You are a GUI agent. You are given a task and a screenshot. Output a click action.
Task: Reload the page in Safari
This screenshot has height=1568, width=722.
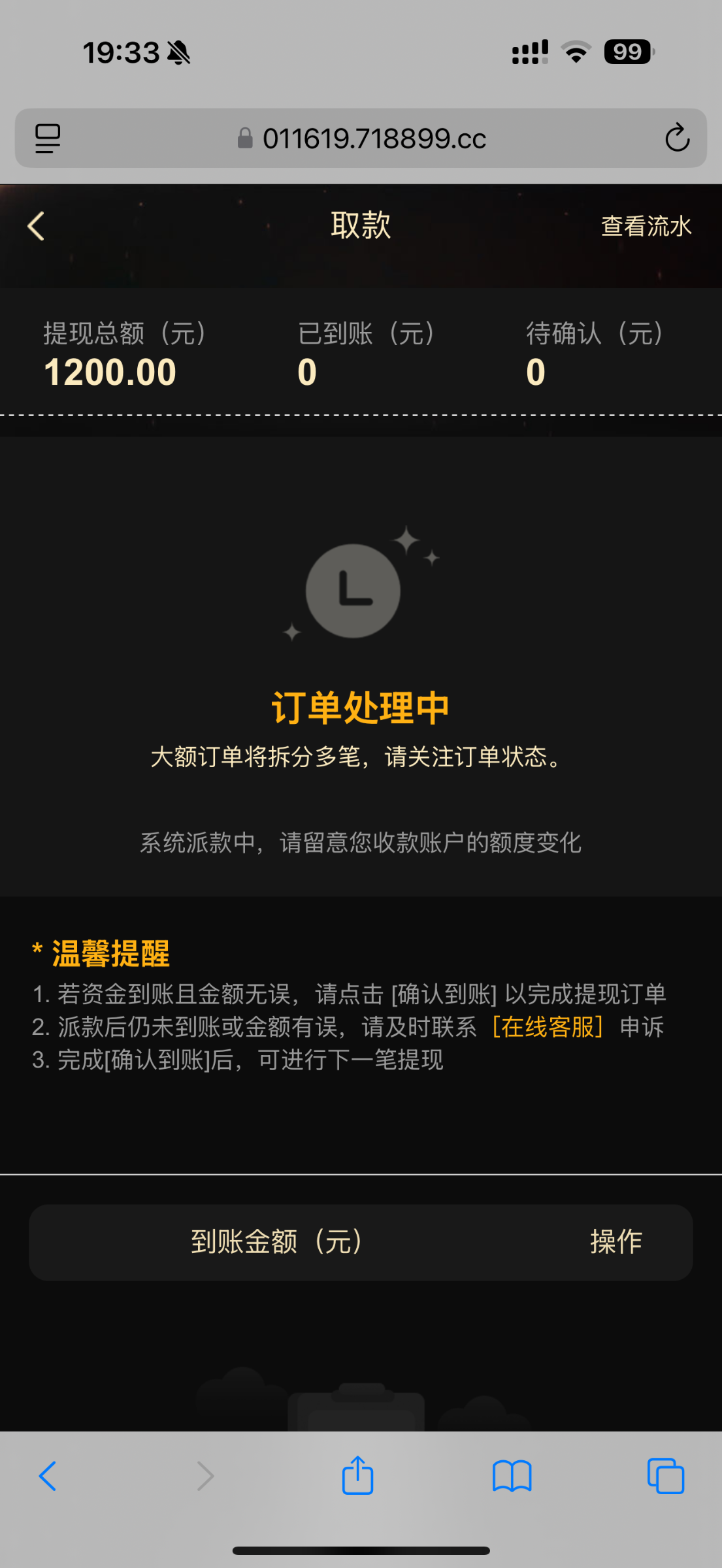click(677, 138)
